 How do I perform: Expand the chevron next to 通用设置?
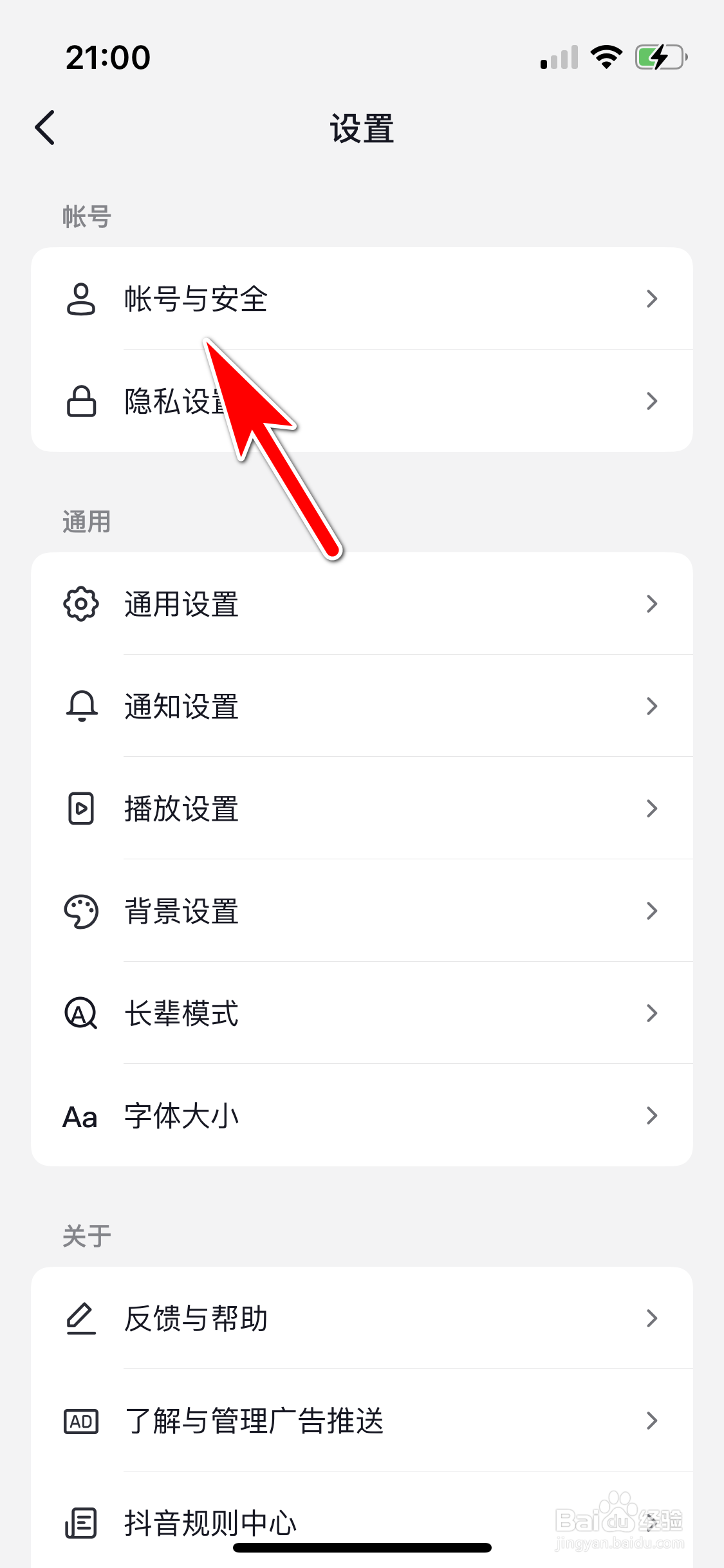click(652, 603)
